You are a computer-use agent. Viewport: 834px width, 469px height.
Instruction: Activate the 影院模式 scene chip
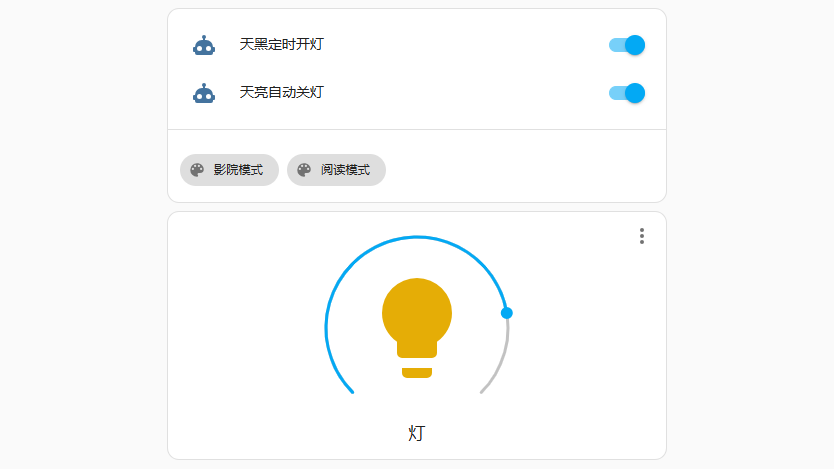click(229, 170)
